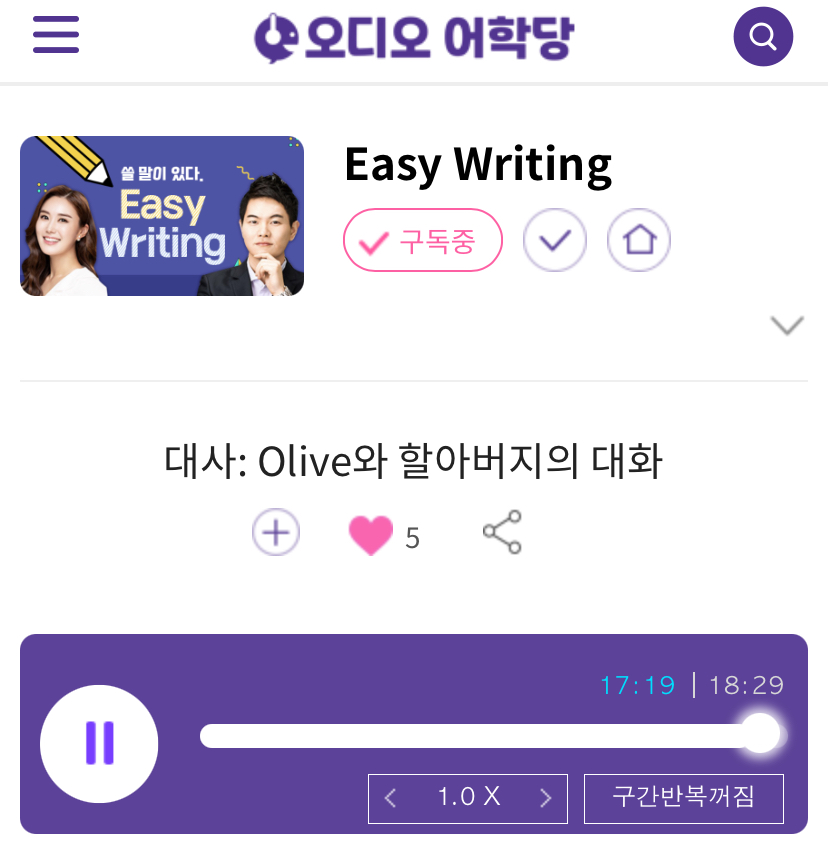Open the hamburger navigation menu

coord(56,34)
